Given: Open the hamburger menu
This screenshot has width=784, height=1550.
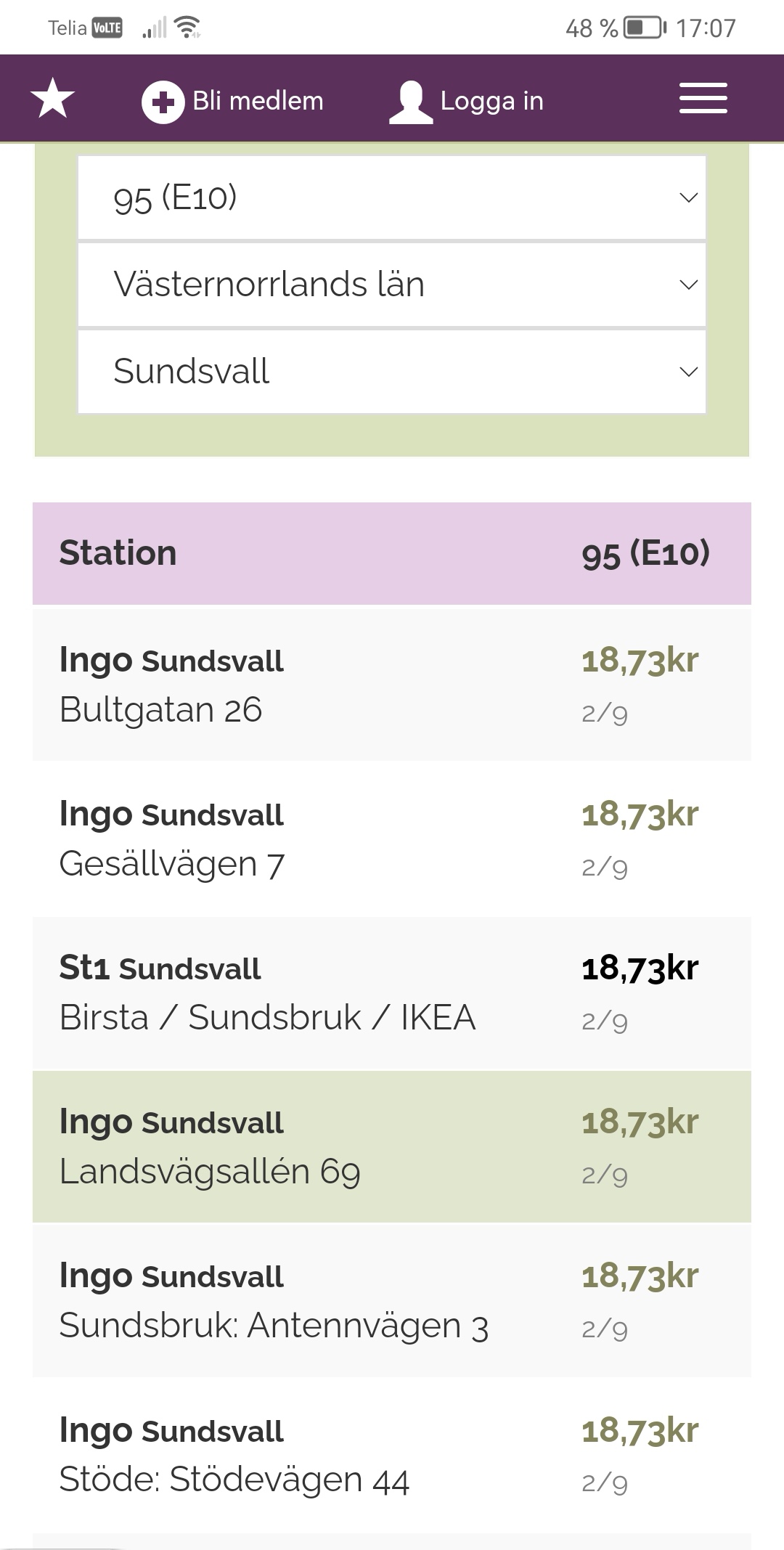Looking at the screenshot, I should (703, 99).
